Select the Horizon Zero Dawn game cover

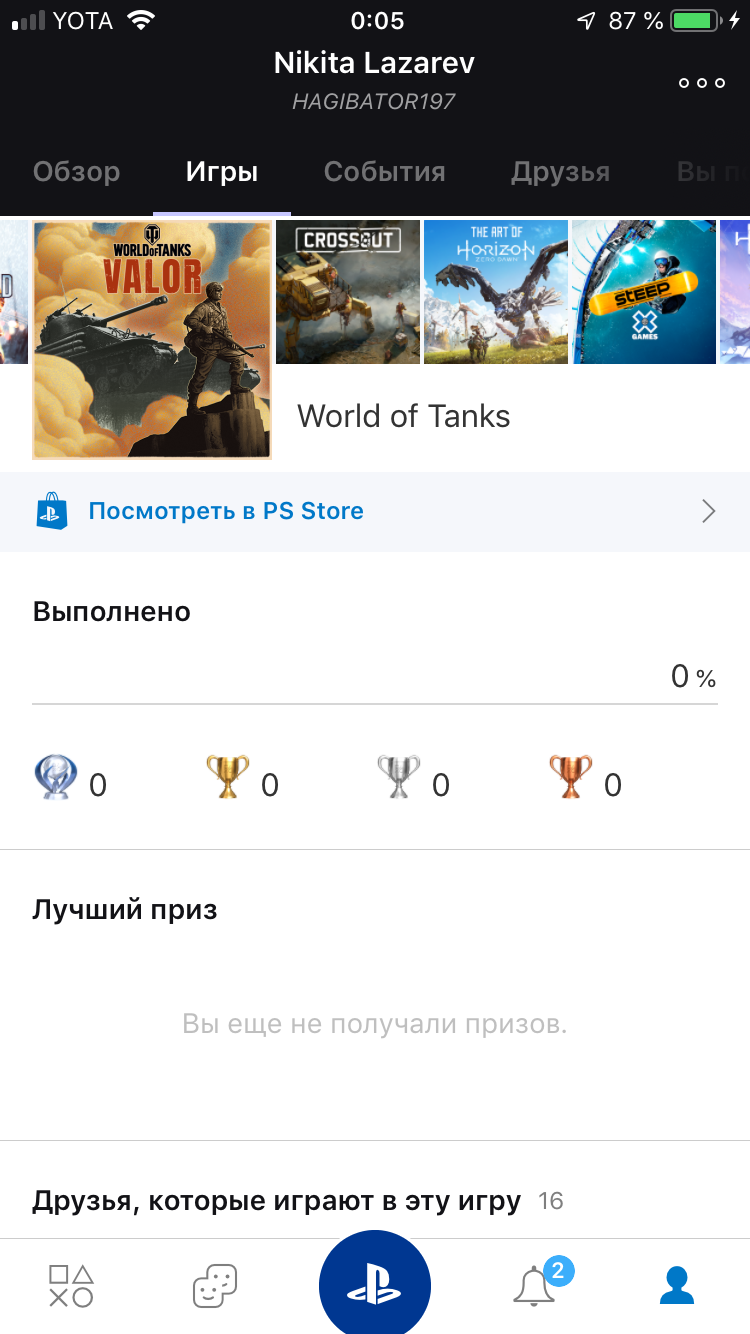click(496, 292)
